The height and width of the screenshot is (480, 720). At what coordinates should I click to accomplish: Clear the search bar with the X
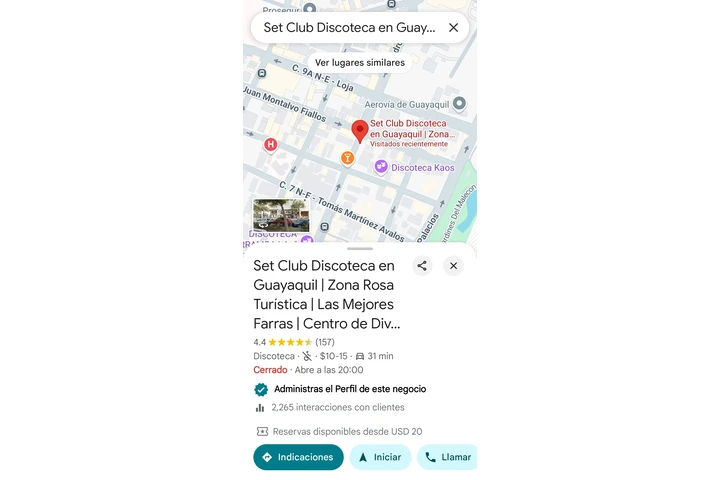[453, 28]
